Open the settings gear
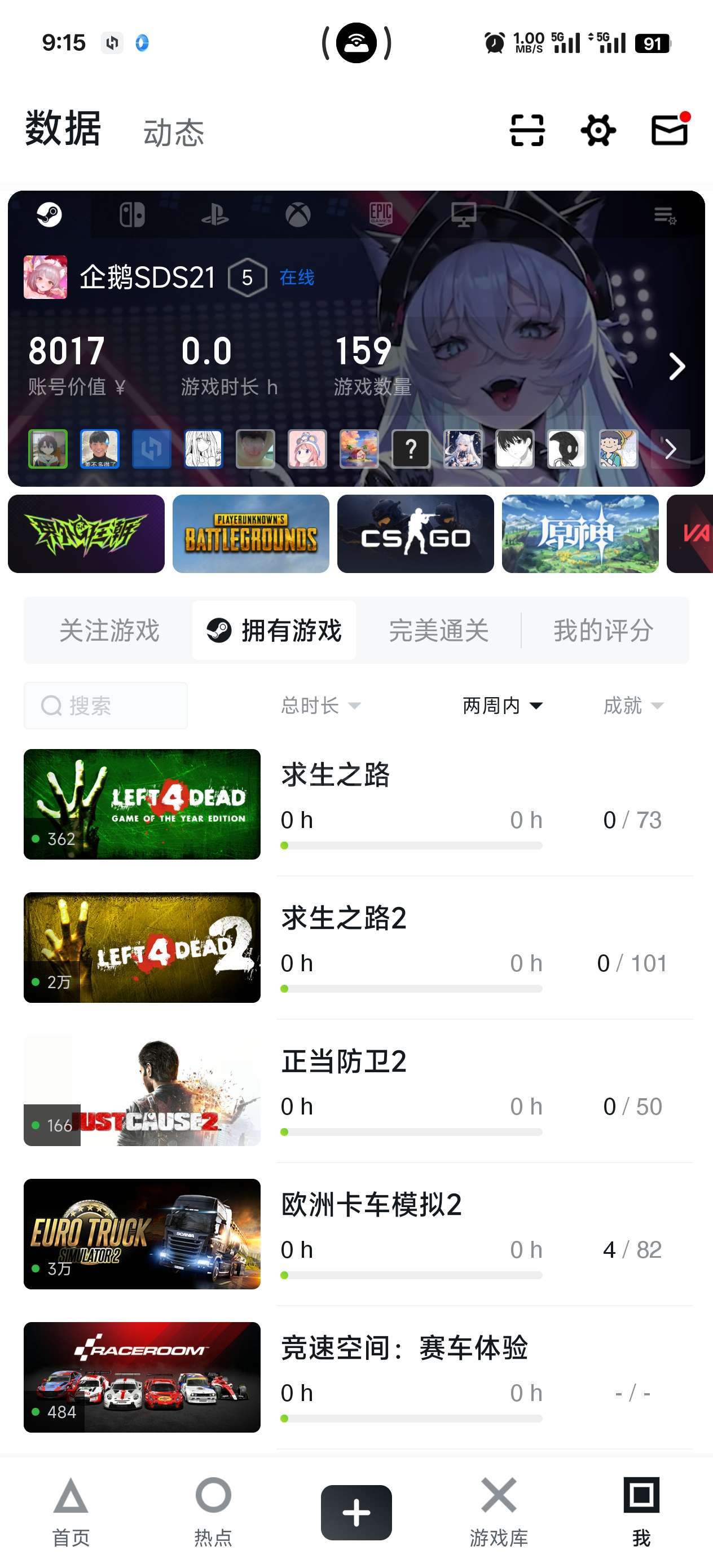Image resolution: width=713 pixels, height=1568 pixels. (x=598, y=130)
